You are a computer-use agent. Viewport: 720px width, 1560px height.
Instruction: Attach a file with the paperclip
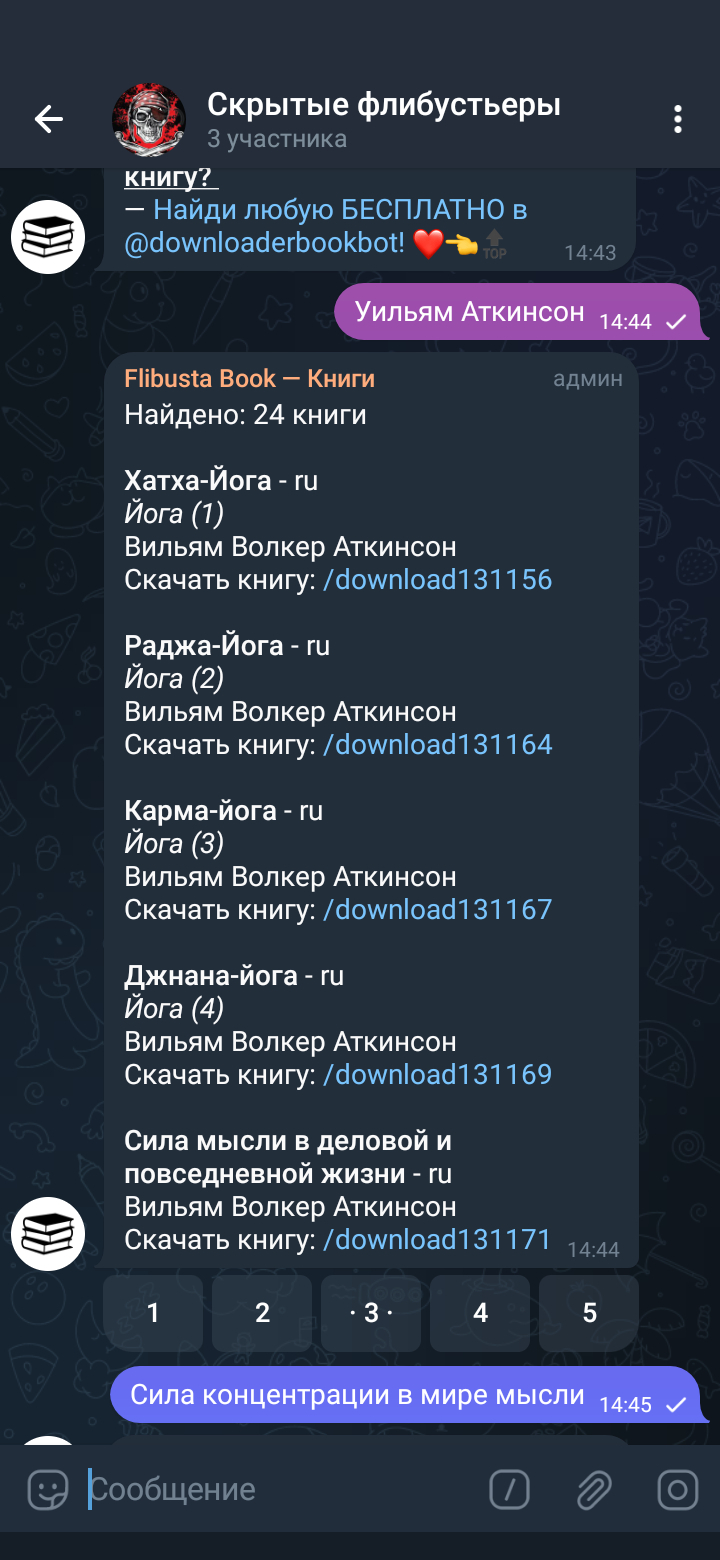[x=594, y=1490]
